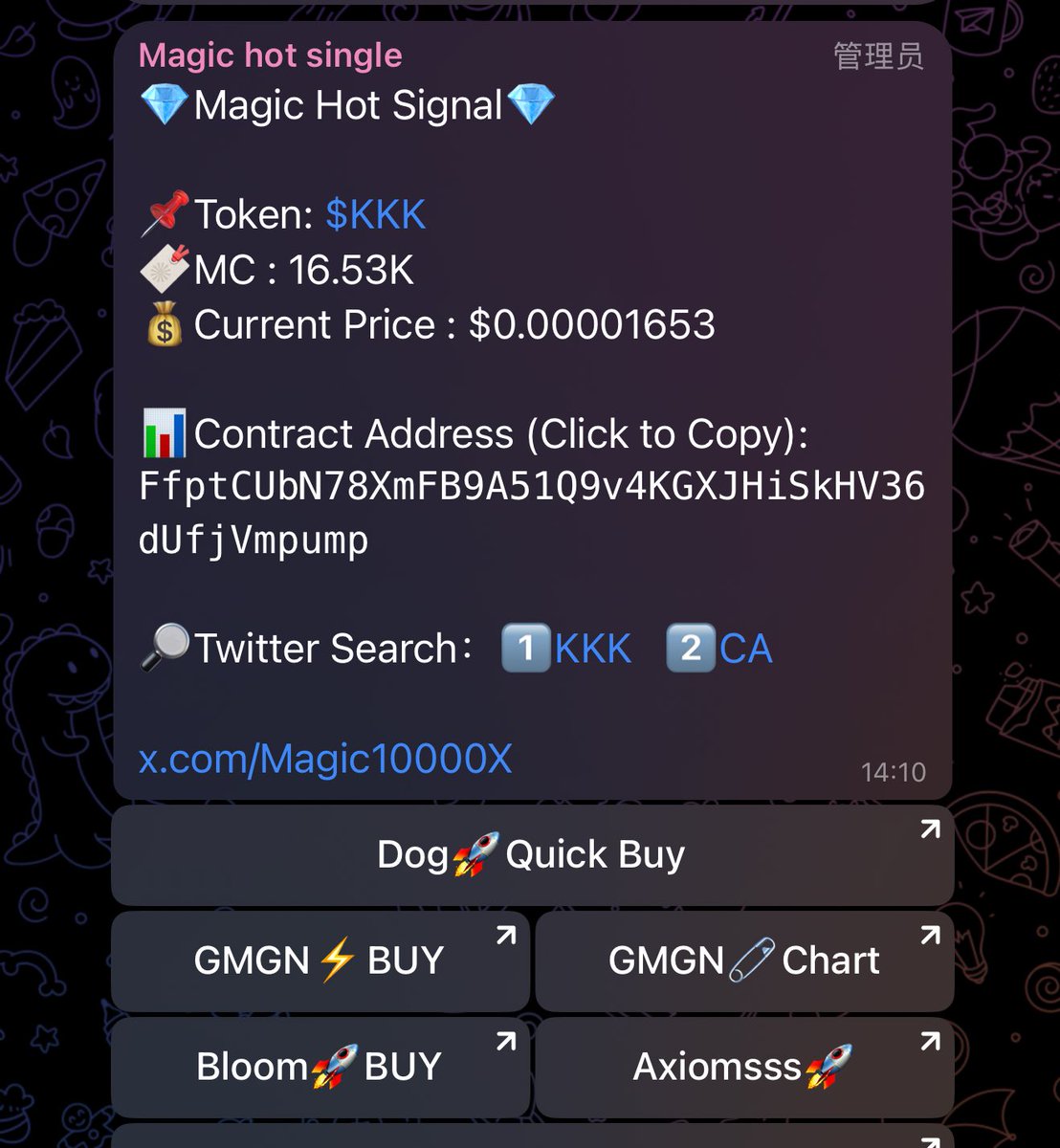Open Twitter search link CA
Image resolution: width=1060 pixels, height=1148 pixels.
(x=745, y=650)
